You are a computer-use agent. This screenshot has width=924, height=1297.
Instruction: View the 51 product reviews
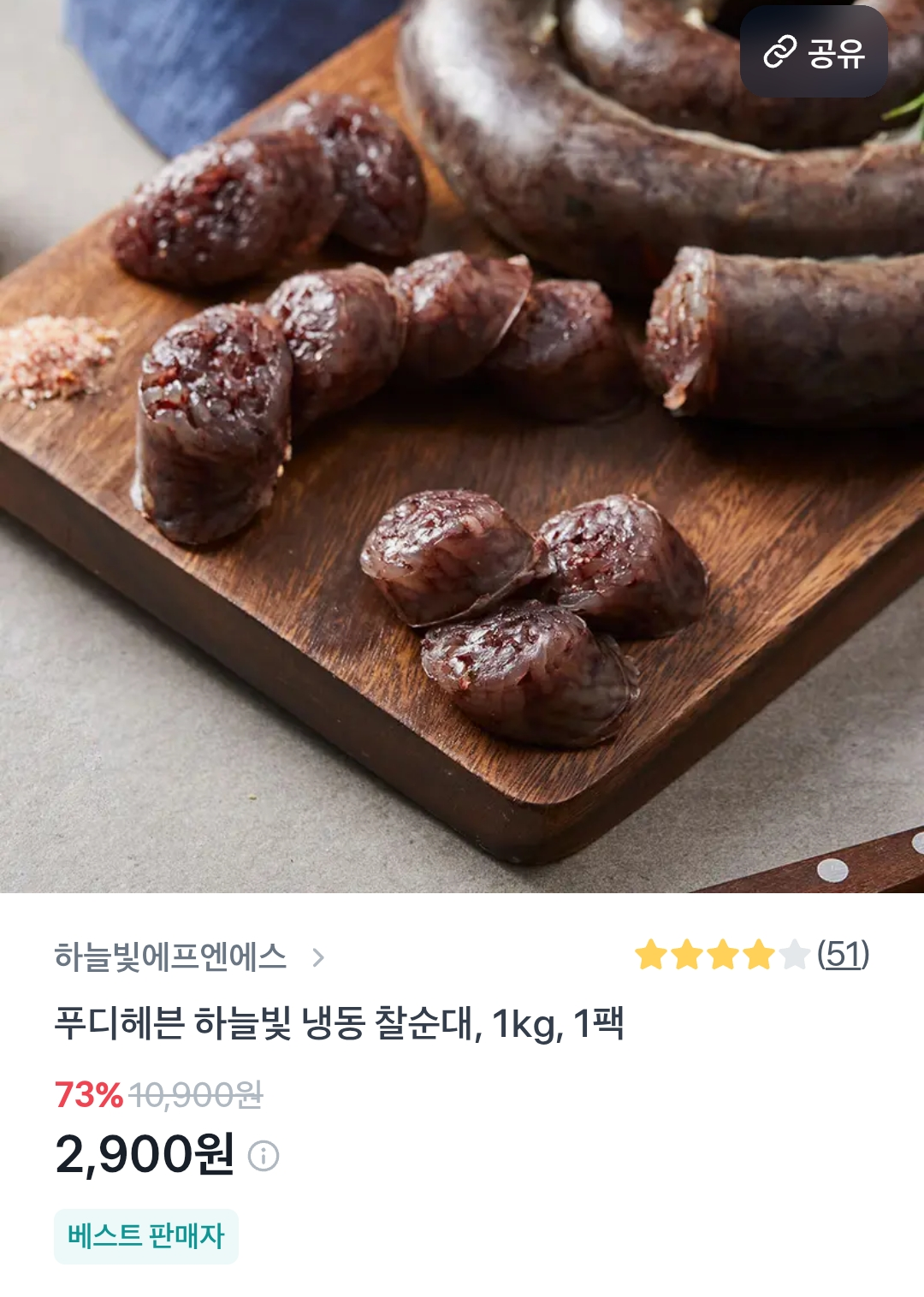click(x=843, y=954)
